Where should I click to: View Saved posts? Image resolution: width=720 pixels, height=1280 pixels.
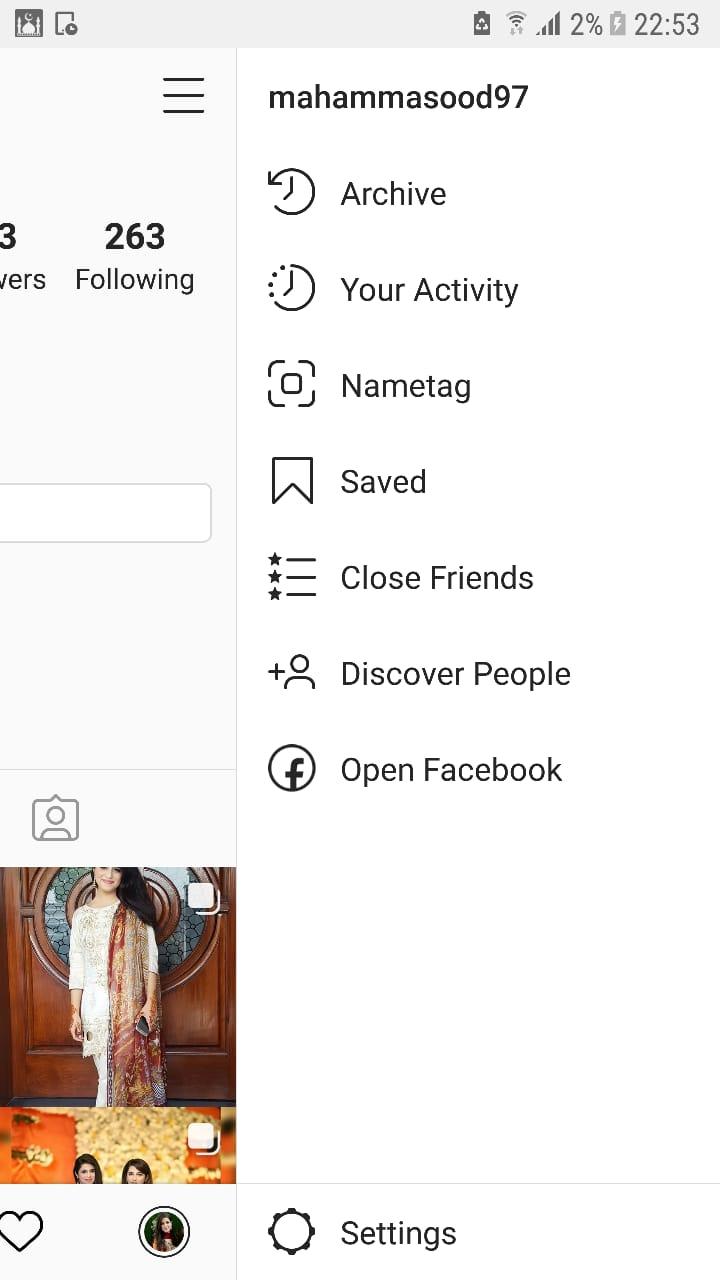[383, 482]
